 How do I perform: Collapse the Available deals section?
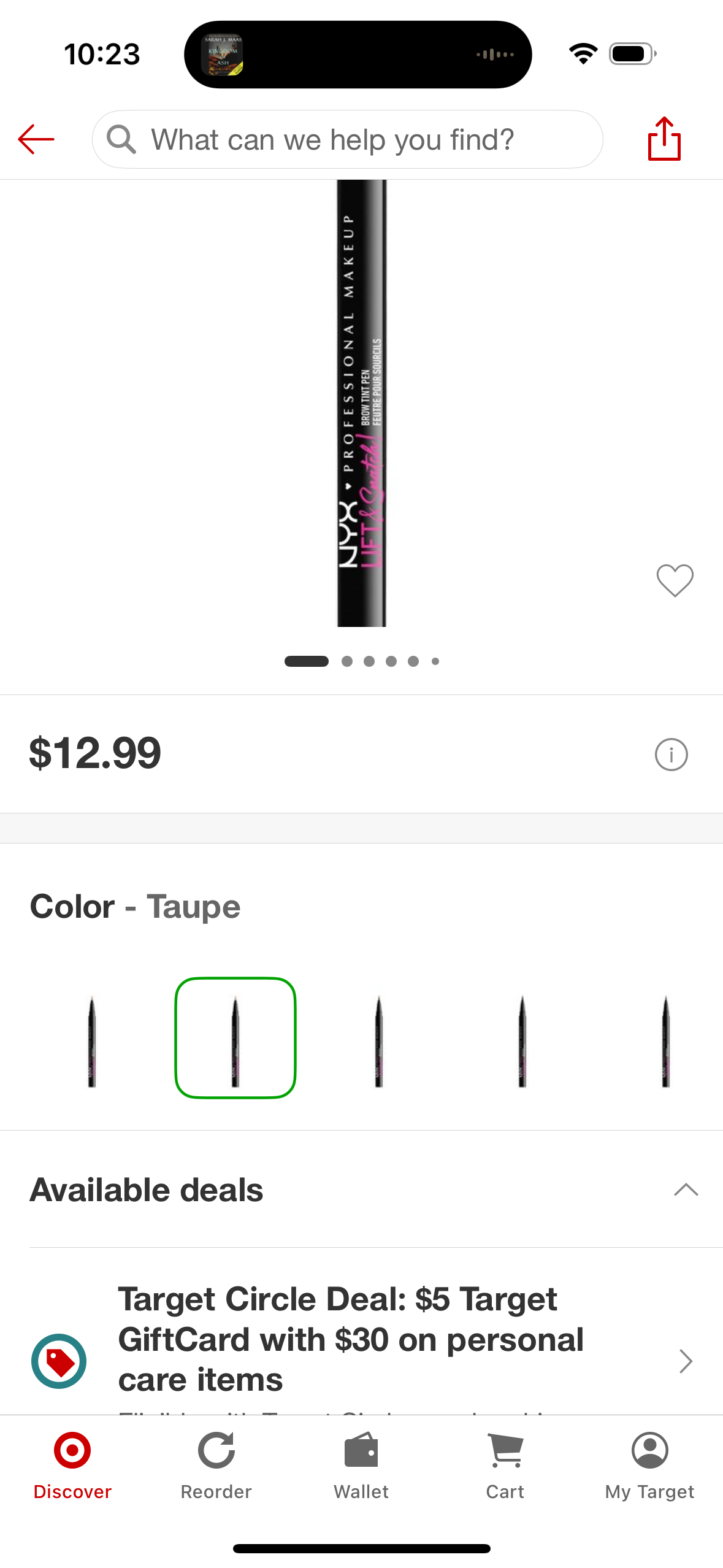(x=686, y=1189)
